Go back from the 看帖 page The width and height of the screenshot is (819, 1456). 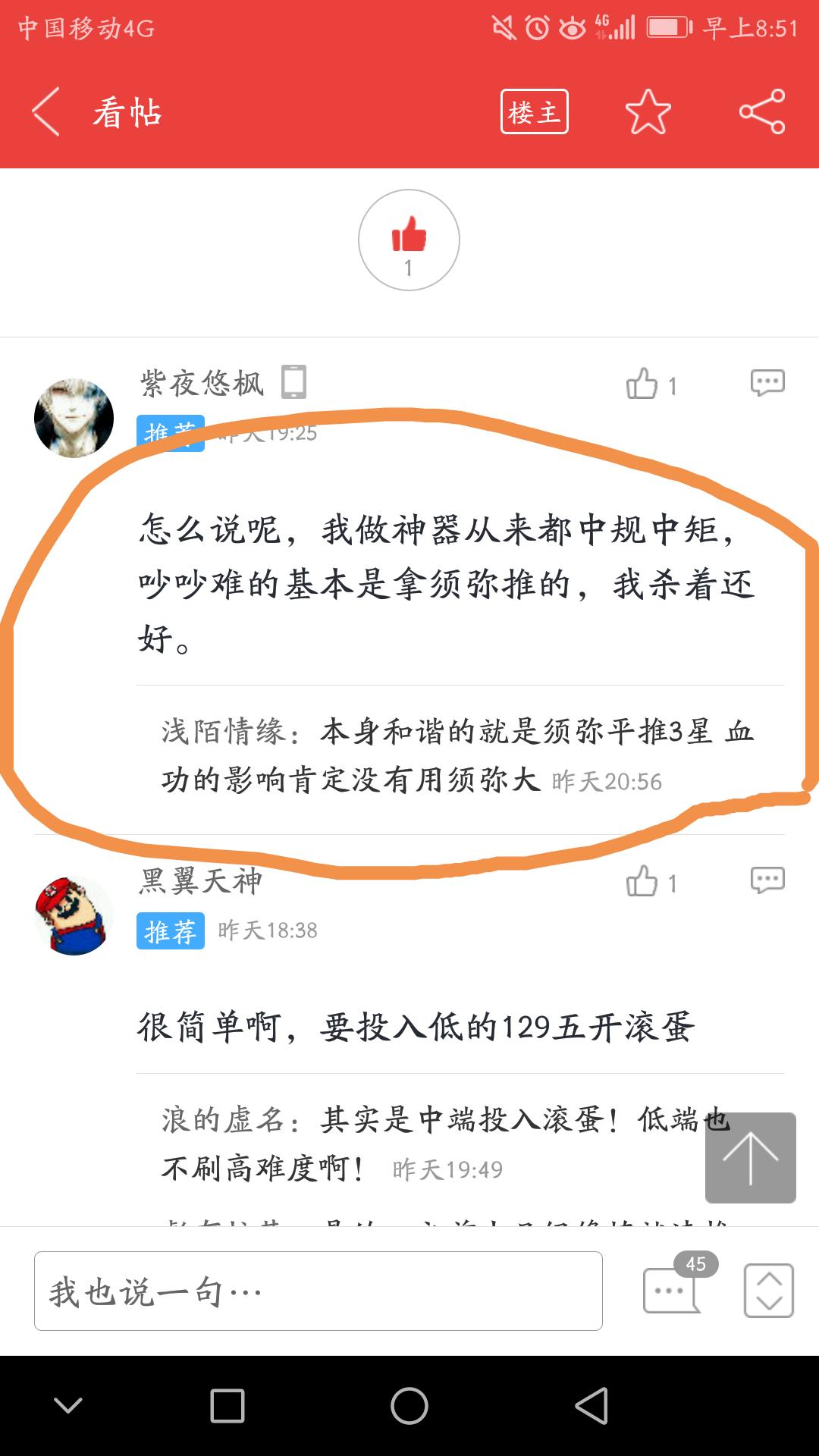[x=47, y=112]
